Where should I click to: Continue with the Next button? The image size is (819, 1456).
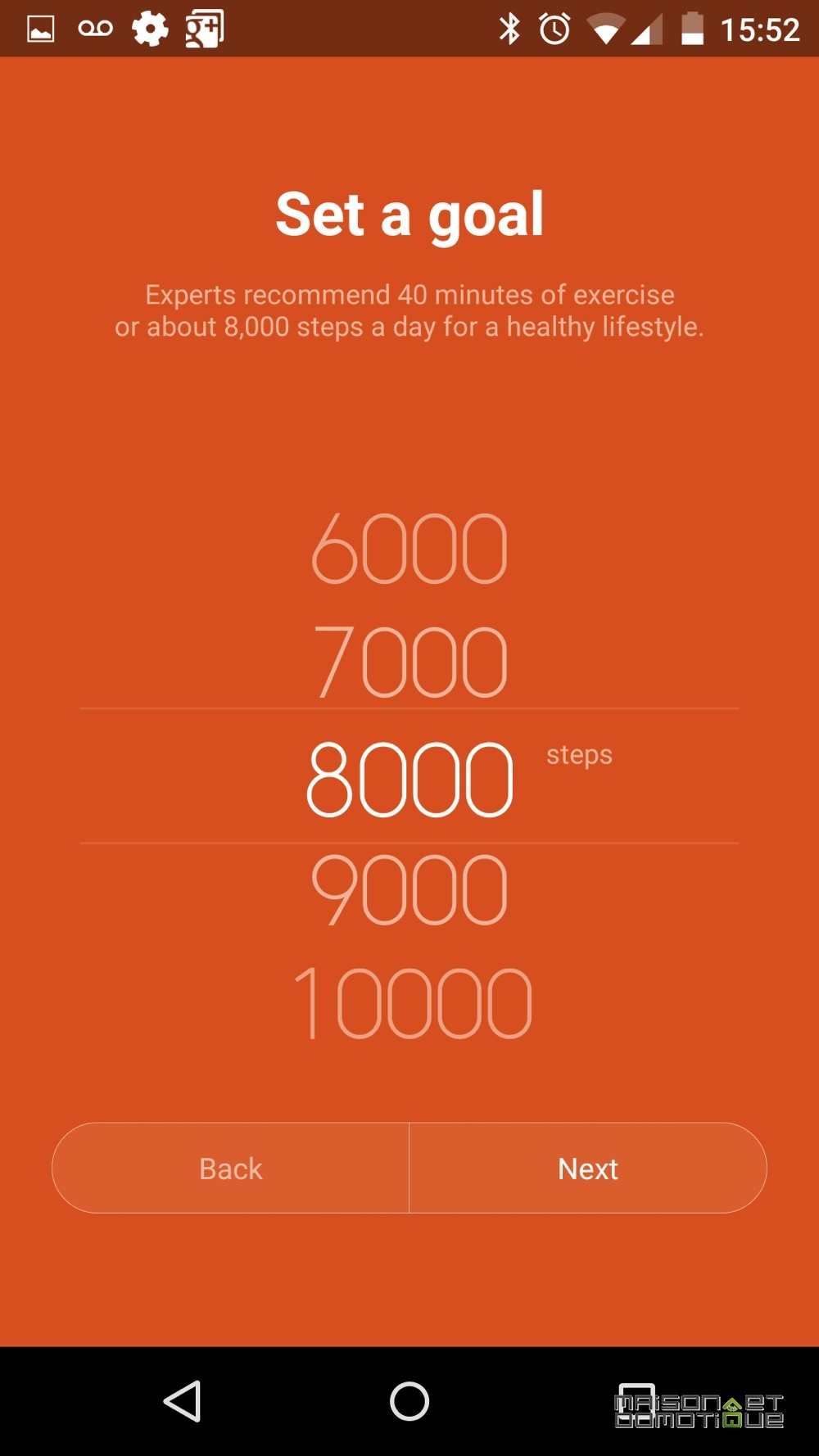pyautogui.click(x=588, y=1168)
